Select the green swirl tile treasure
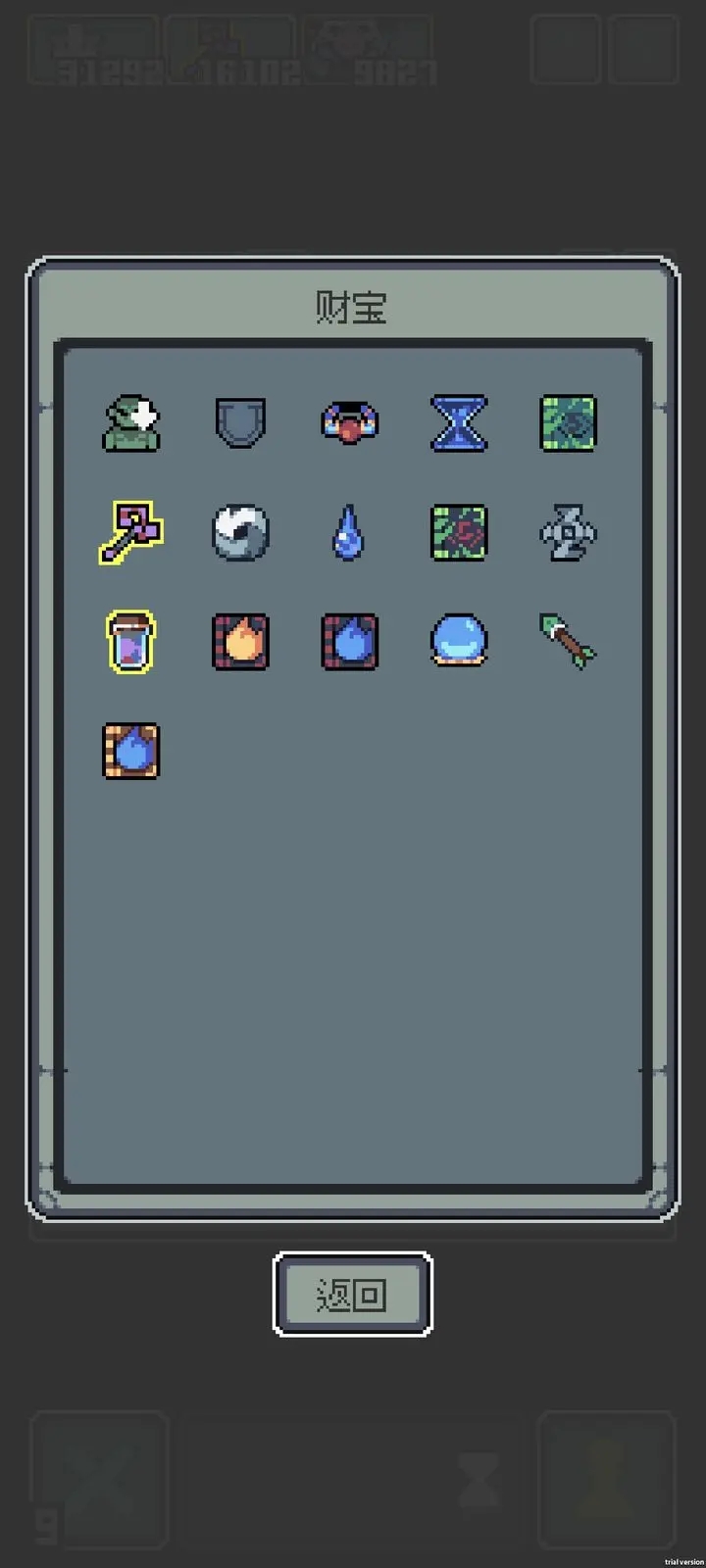Viewport: 706px width, 1568px height. click(568, 423)
